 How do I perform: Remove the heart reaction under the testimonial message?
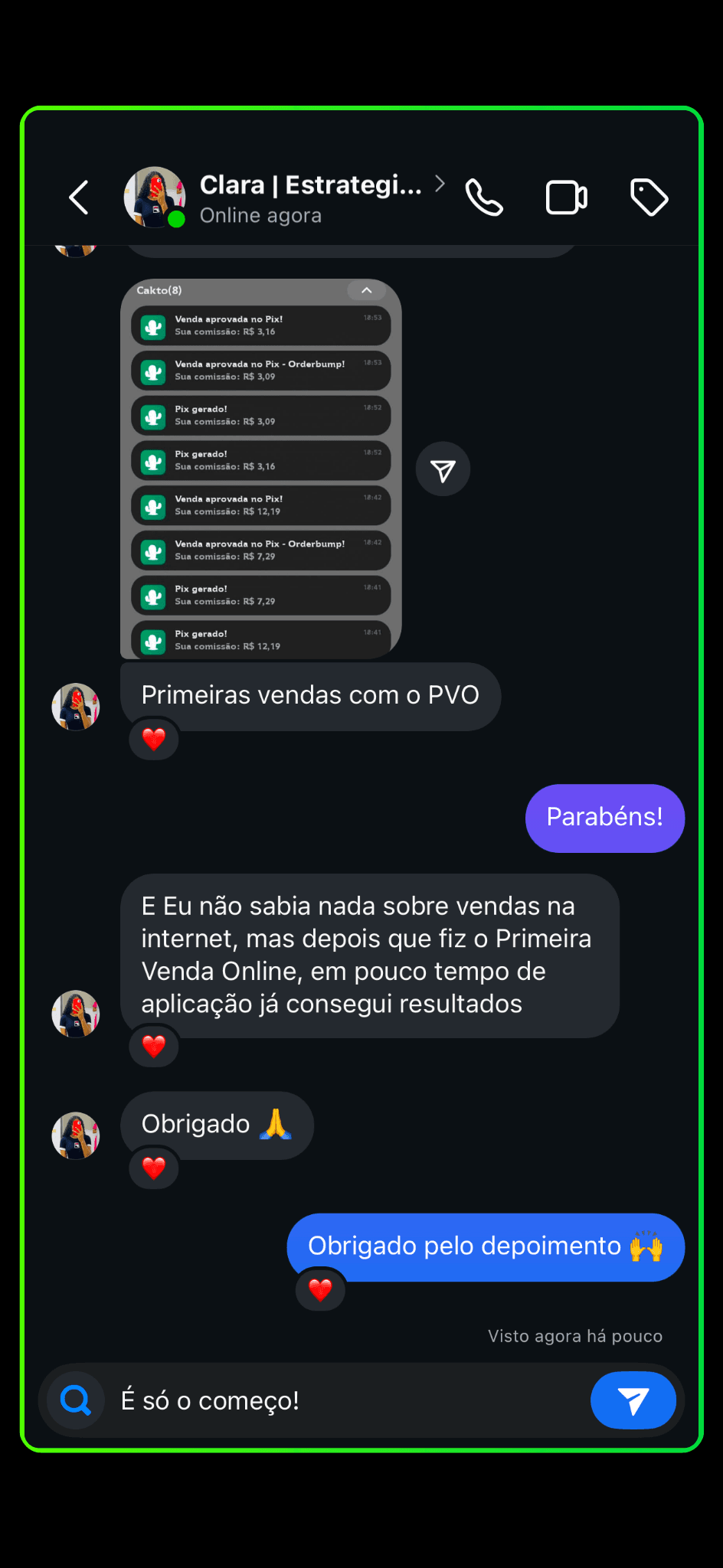[x=153, y=1046]
